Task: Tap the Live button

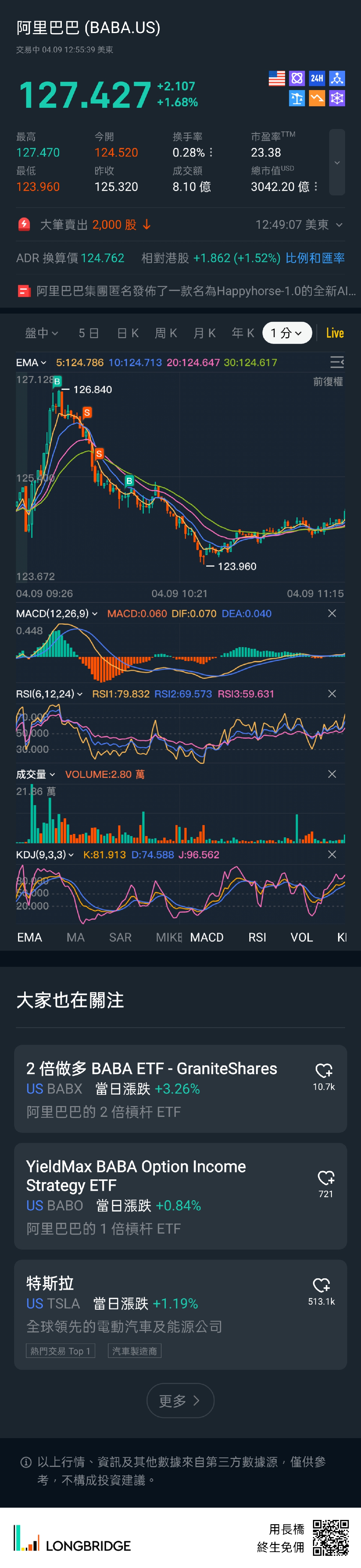Action: pos(335,333)
